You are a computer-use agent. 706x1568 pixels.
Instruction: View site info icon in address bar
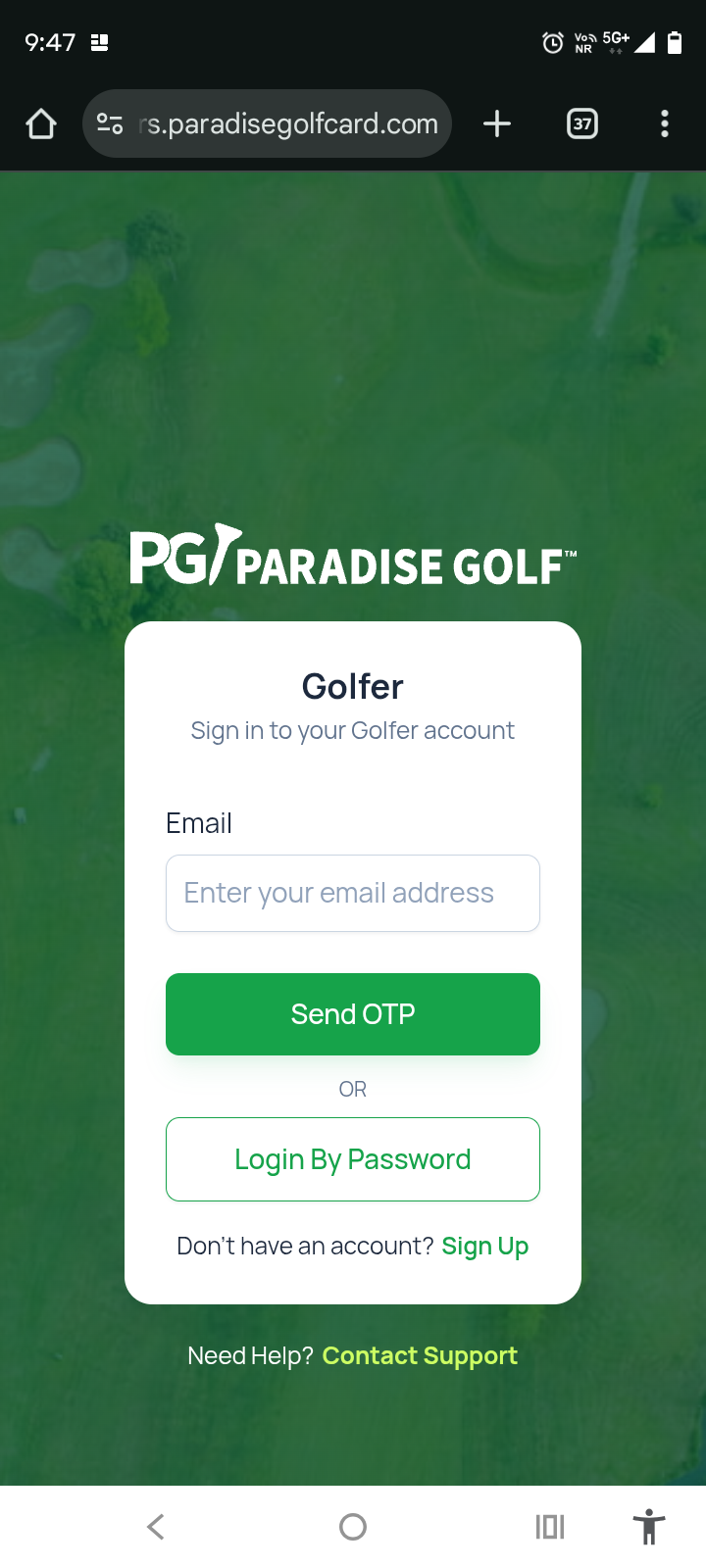pyautogui.click(x=110, y=123)
